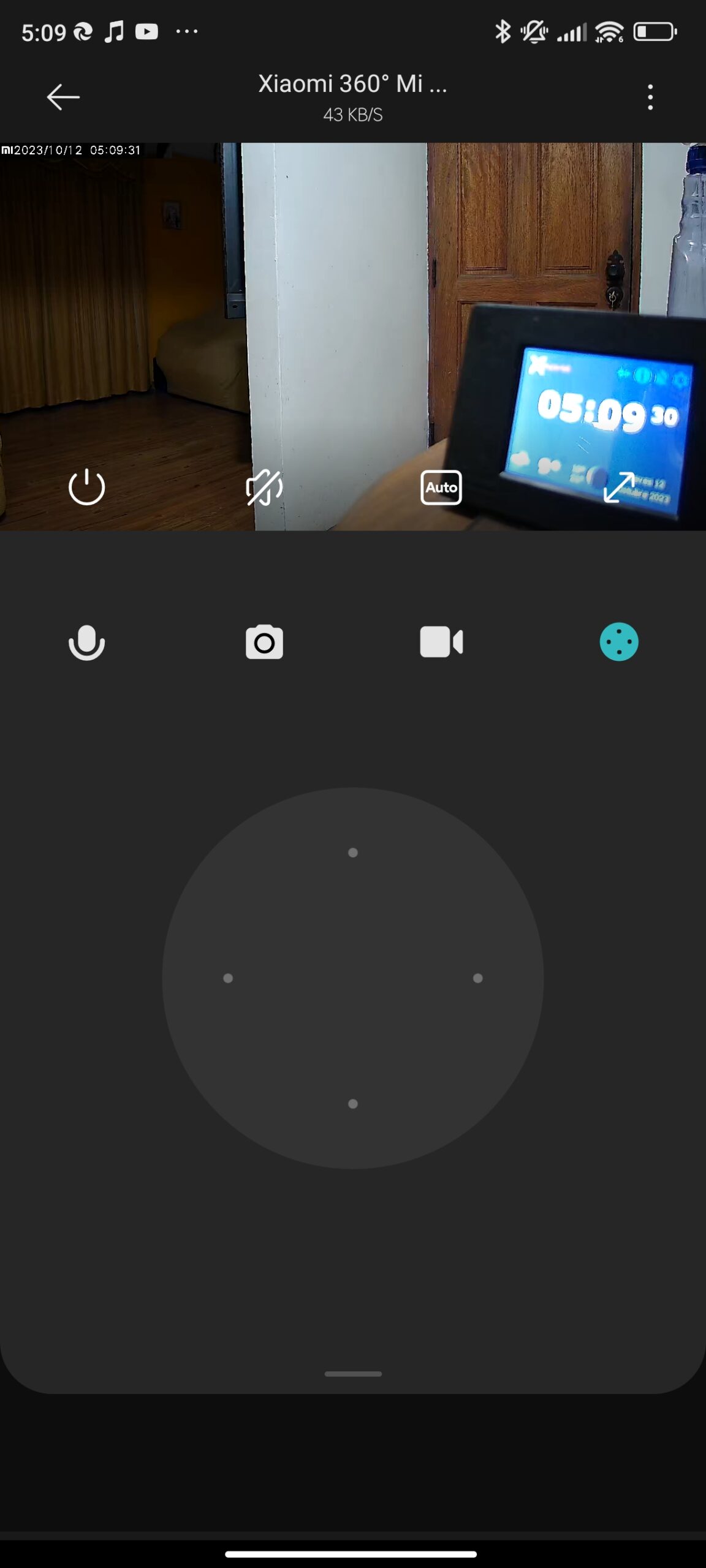706x1568 pixels.
Task: Take a snapshot of the live feed
Action: pyautogui.click(x=264, y=642)
